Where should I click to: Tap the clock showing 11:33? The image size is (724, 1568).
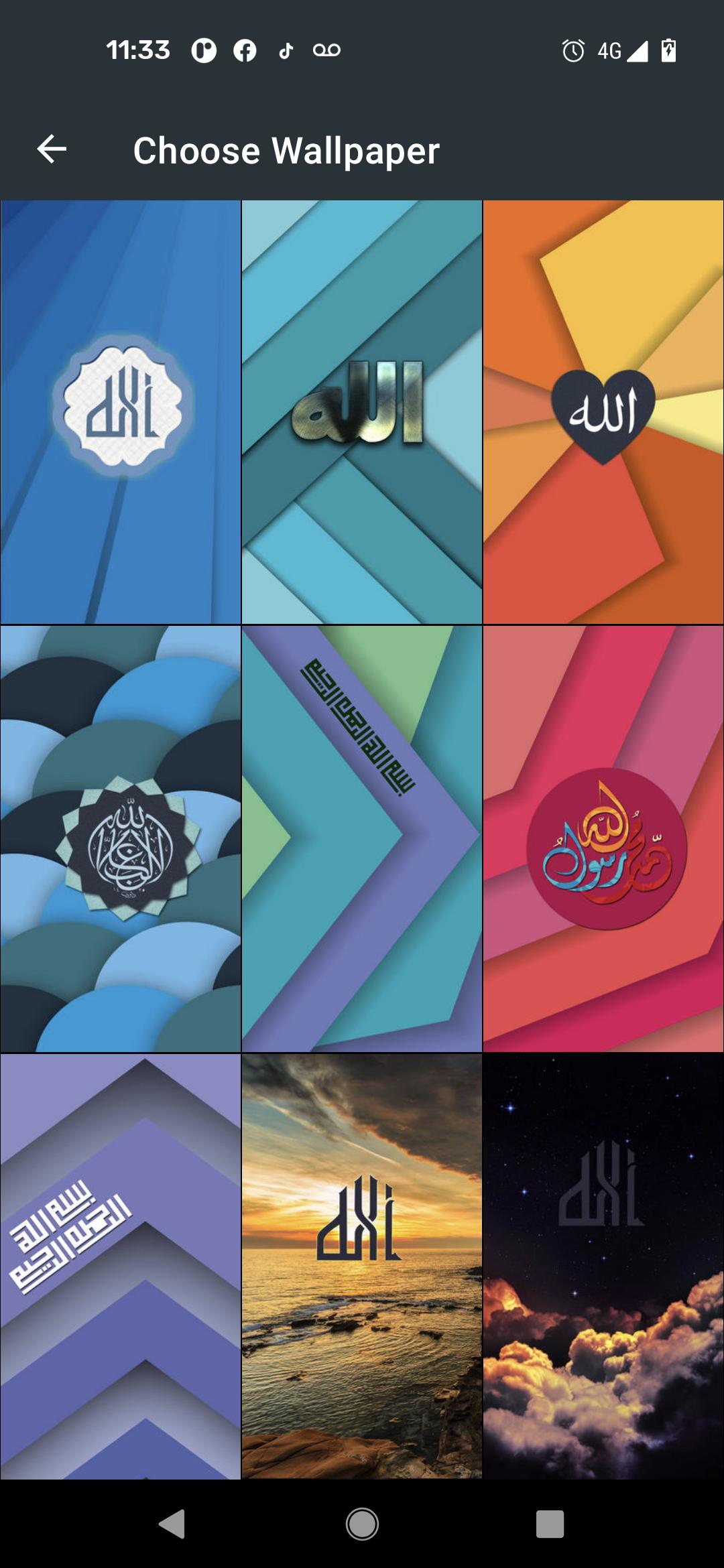[137, 48]
